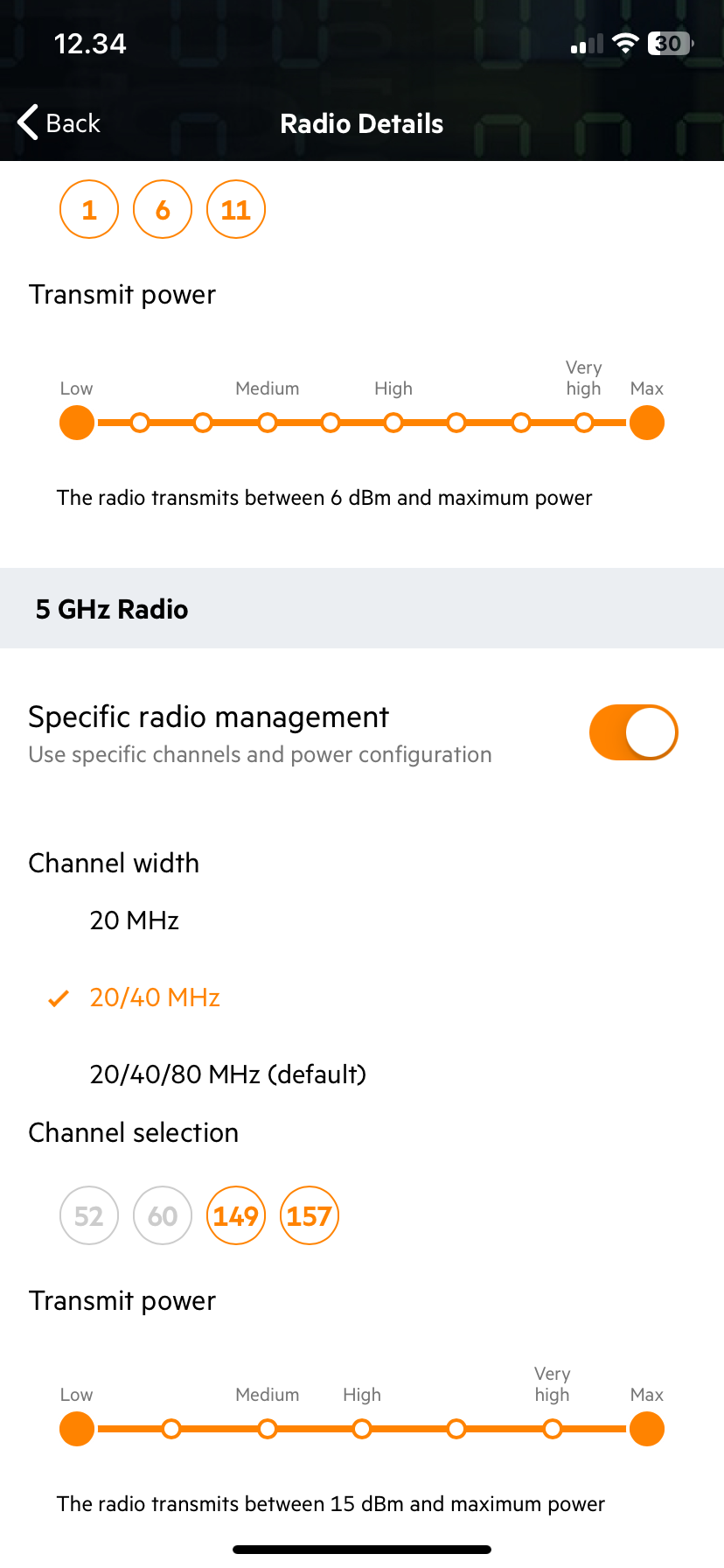Enable 5 GHz channel 52
This screenshot has height=1568, width=724.
(89, 1216)
